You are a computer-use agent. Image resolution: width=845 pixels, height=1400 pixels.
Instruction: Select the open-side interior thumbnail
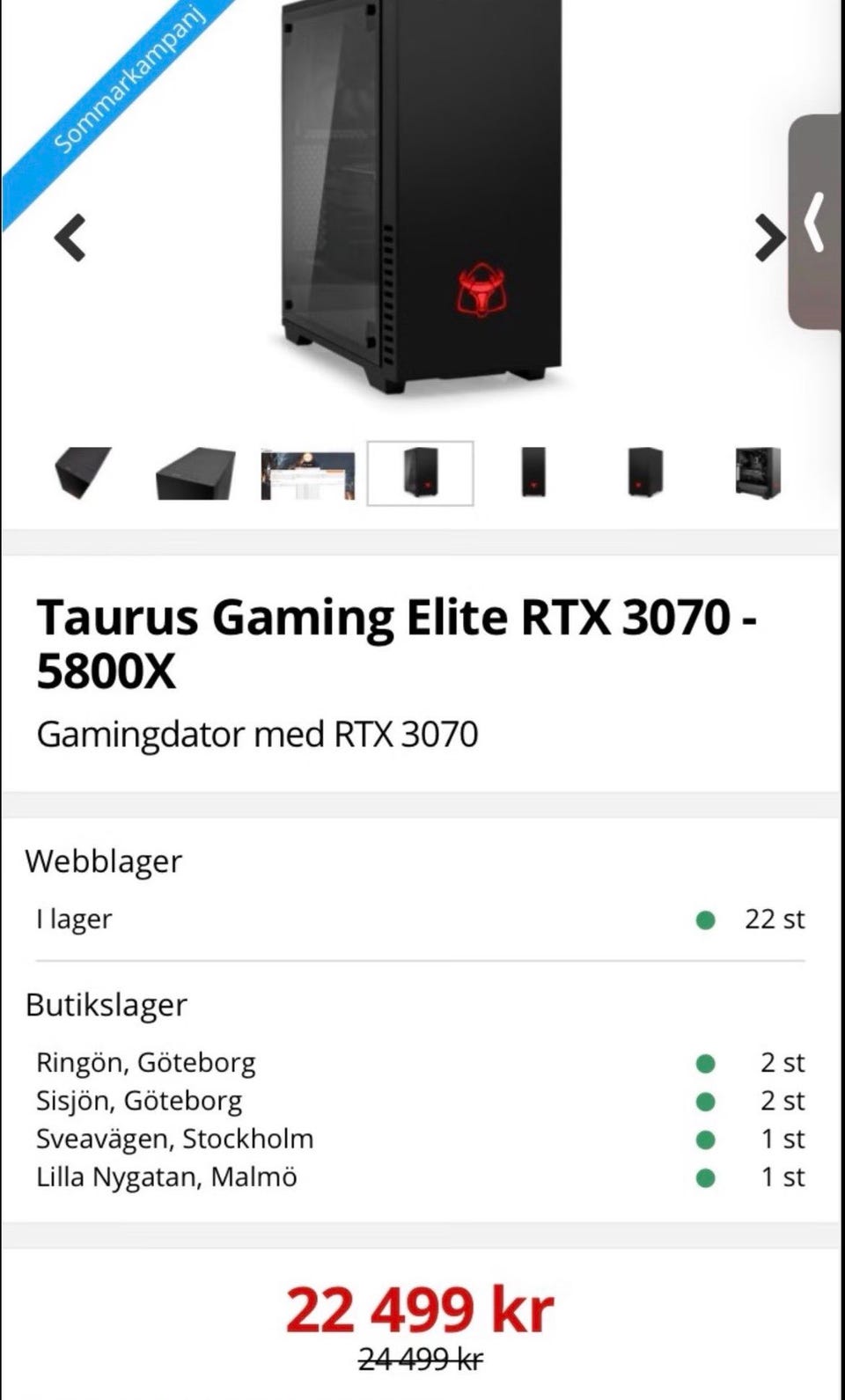pyautogui.click(x=758, y=473)
